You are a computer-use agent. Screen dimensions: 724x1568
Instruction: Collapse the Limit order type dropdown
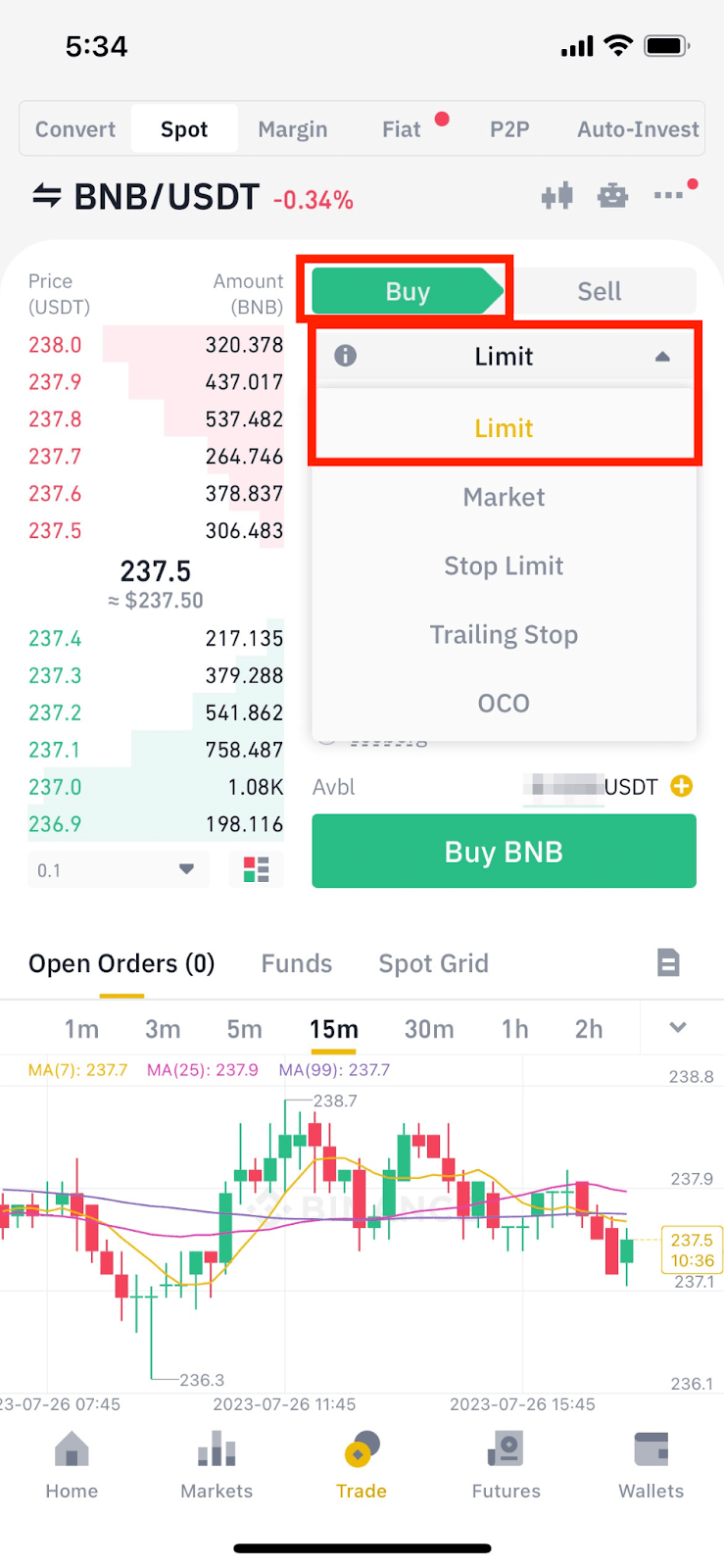662,357
